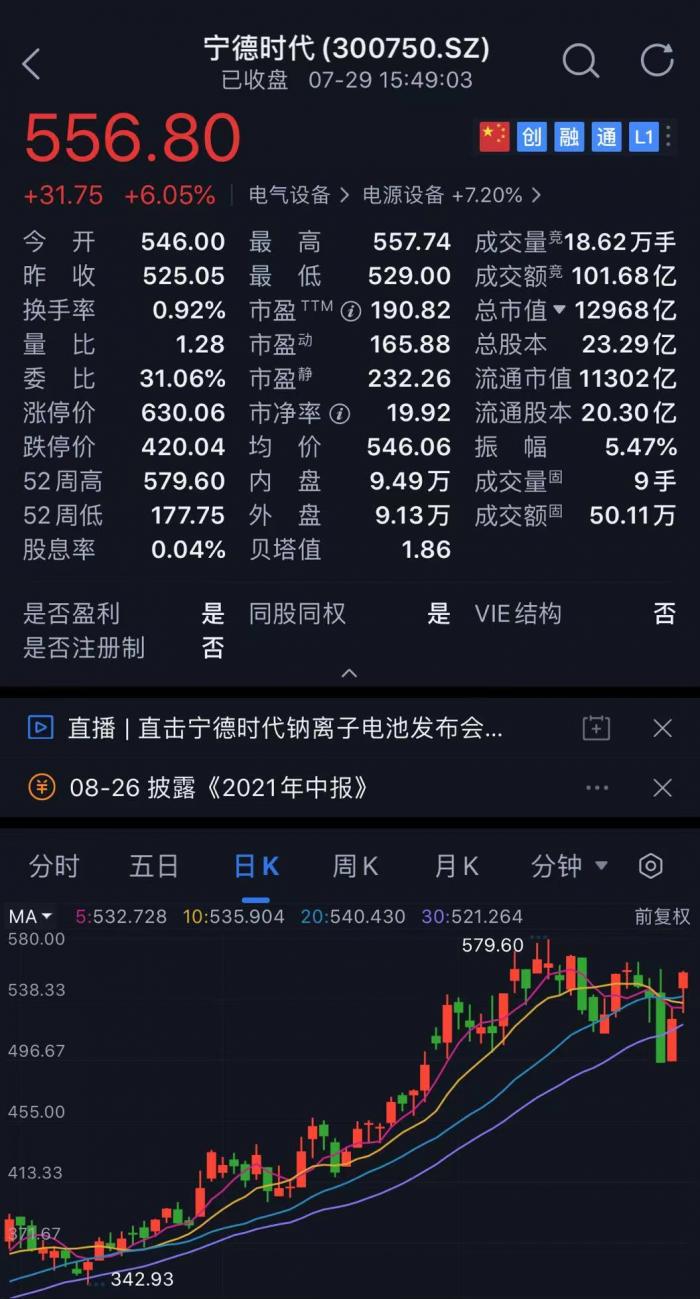700x1299 pixels.
Task: Show more options for 2021年中报 notice
Action: tap(597, 788)
